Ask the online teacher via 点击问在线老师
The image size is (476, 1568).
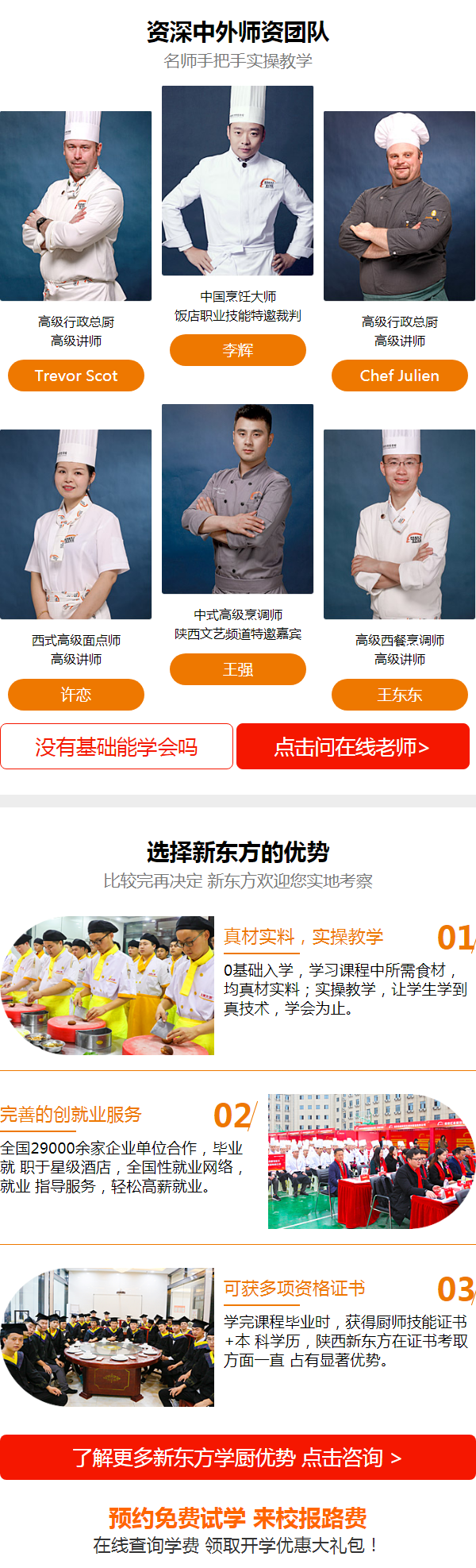click(x=352, y=746)
